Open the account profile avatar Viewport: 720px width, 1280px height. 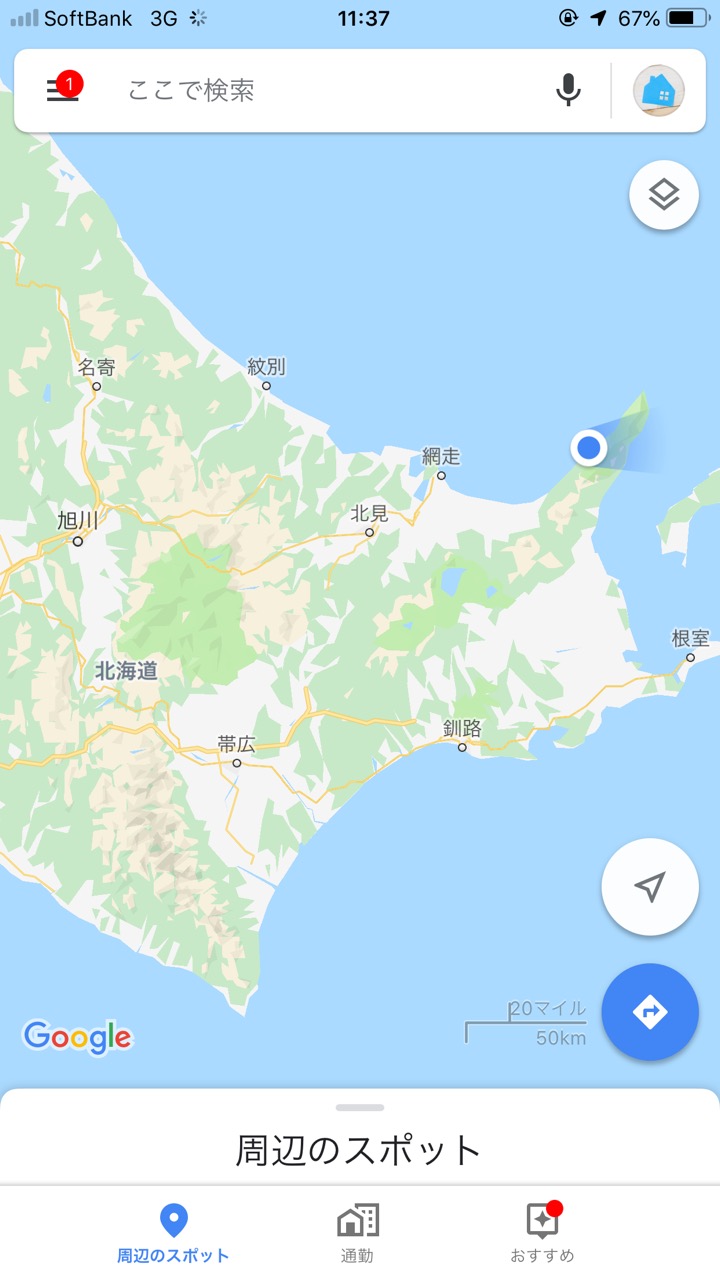(659, 91)
